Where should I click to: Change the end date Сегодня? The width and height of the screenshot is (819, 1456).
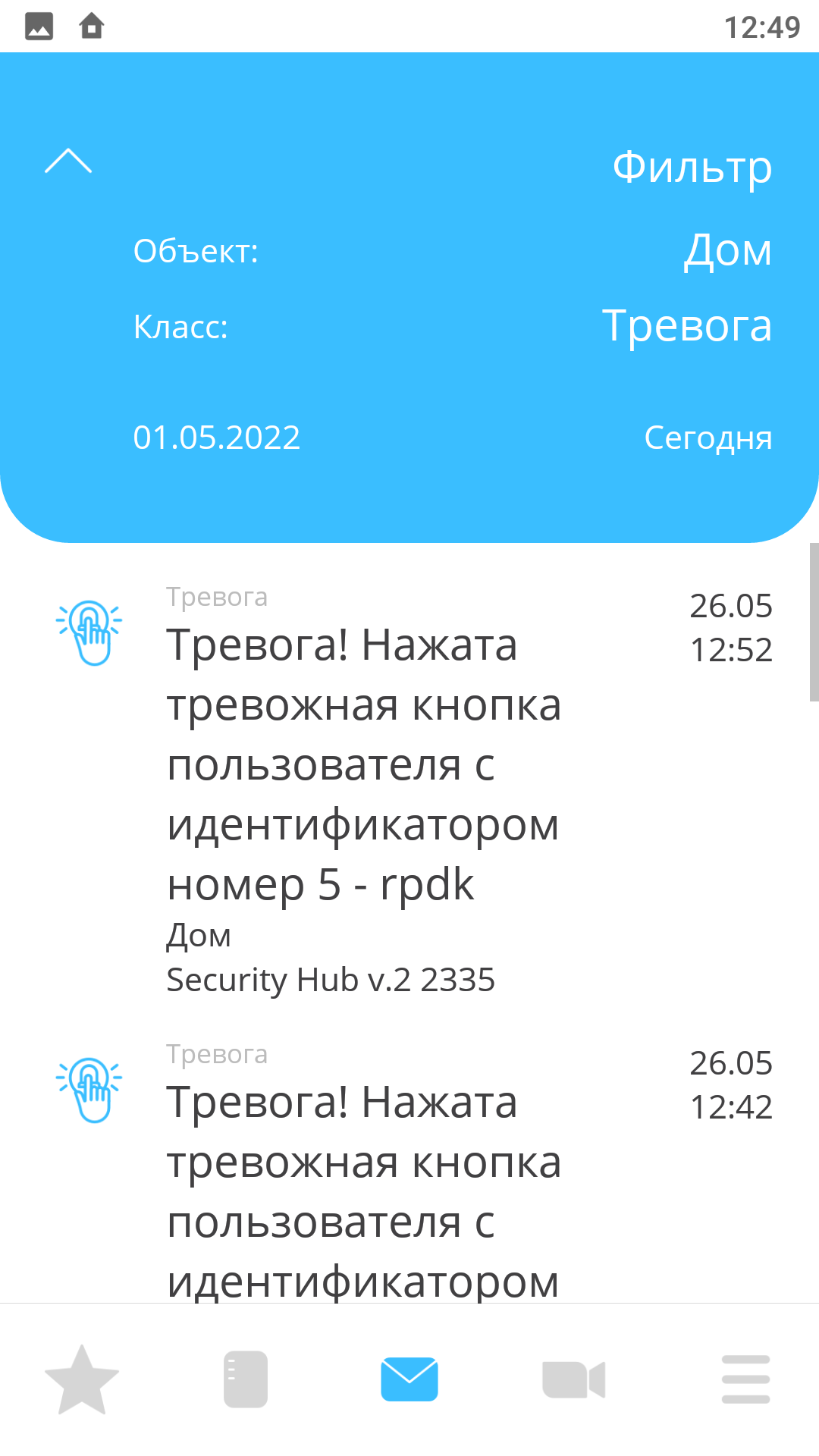tap(708, 438)
